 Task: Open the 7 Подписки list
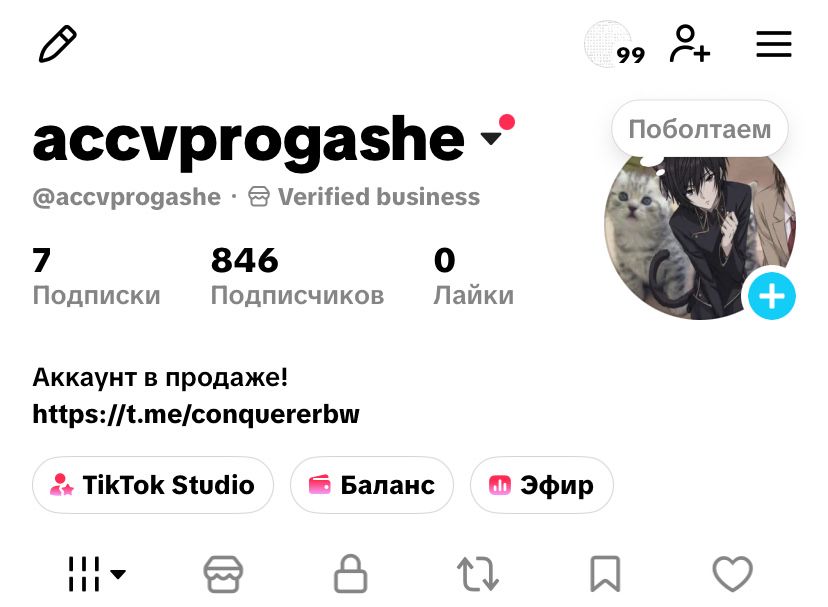[96, 276]
